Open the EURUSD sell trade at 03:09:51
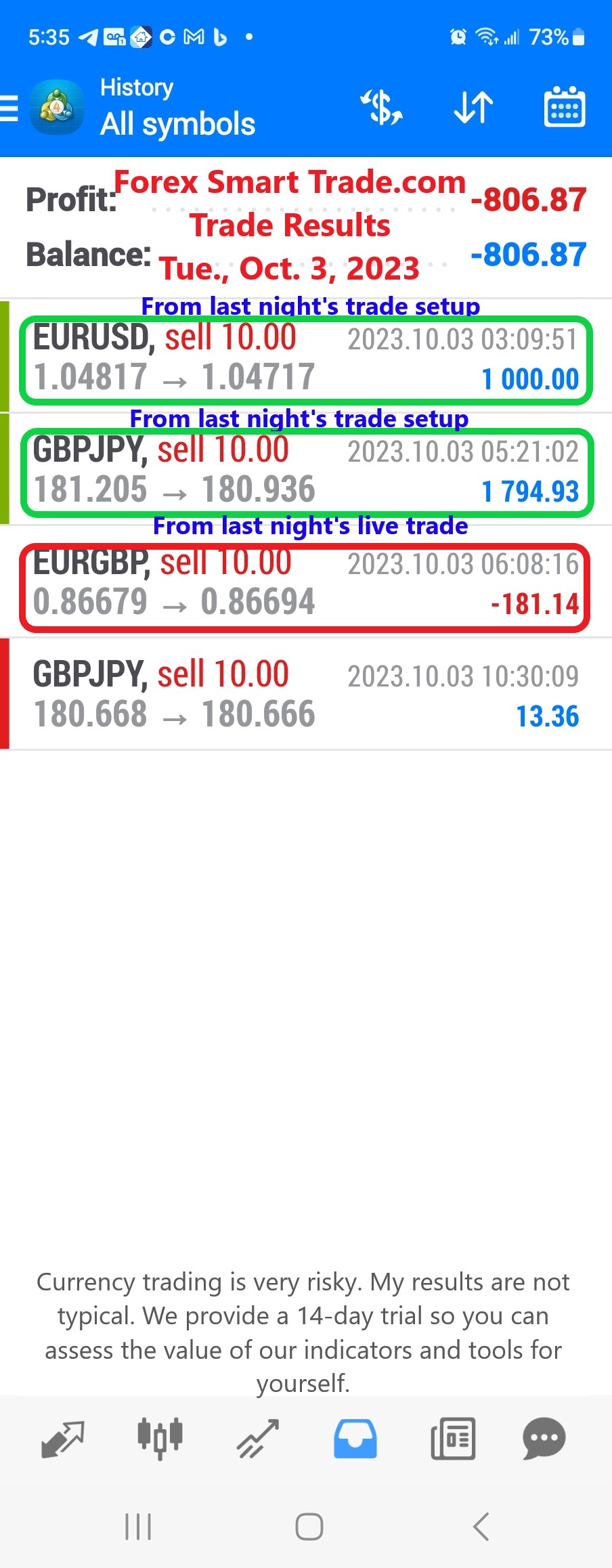Viewport: 612px width, 1568px height. [306, 359]
